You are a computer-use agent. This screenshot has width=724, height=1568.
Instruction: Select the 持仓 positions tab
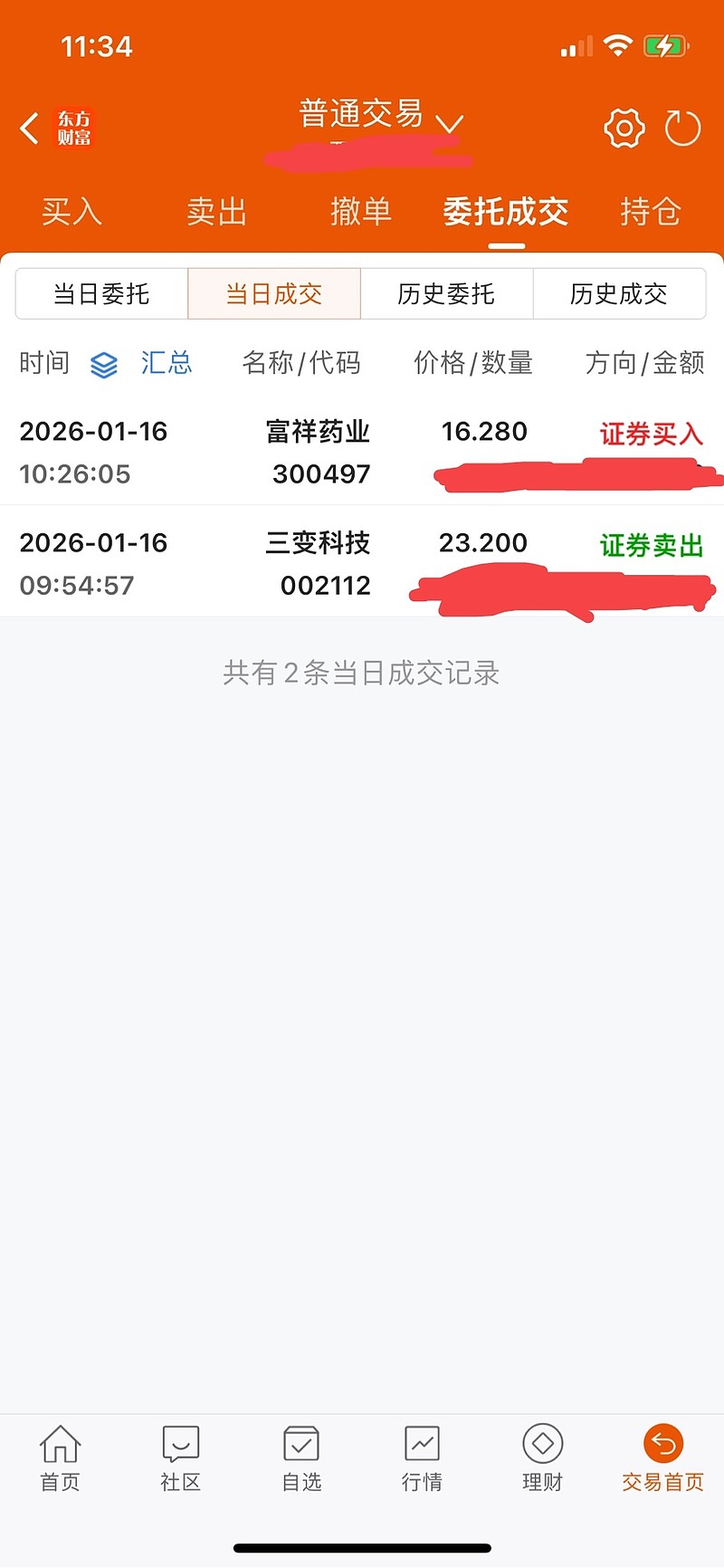click(x=650, y=212)
